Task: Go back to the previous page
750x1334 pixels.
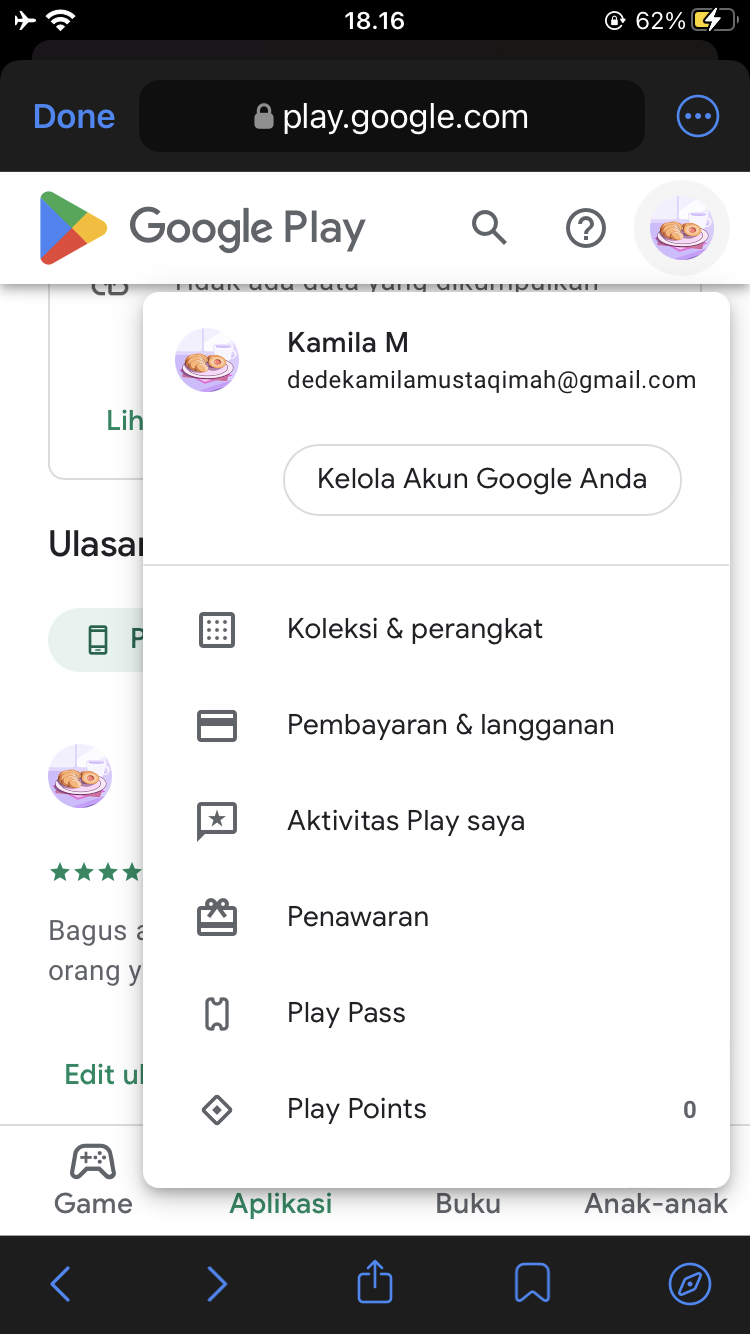Action: pos(60,1283)
